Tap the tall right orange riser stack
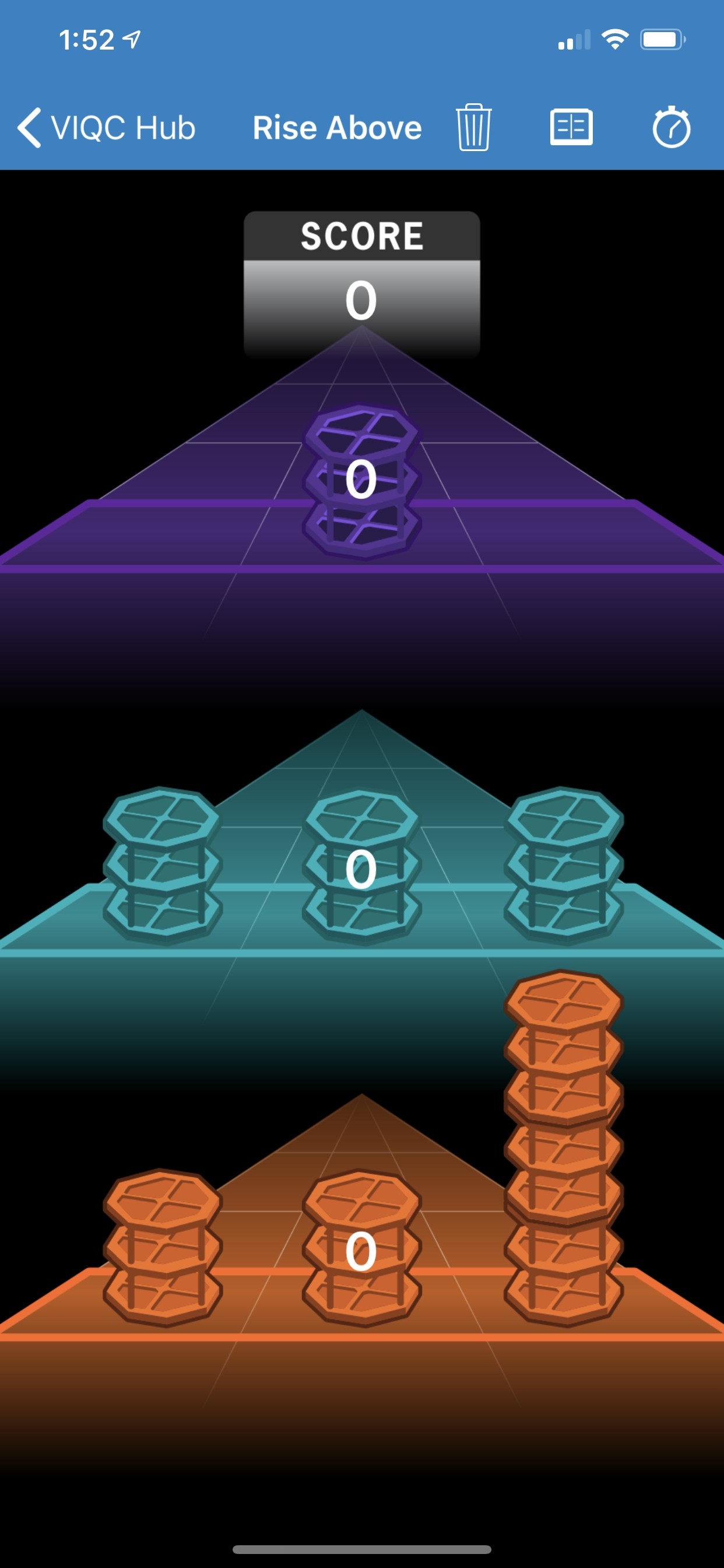The width and height of the screenshot is (724, 1568). point(564,1147)
